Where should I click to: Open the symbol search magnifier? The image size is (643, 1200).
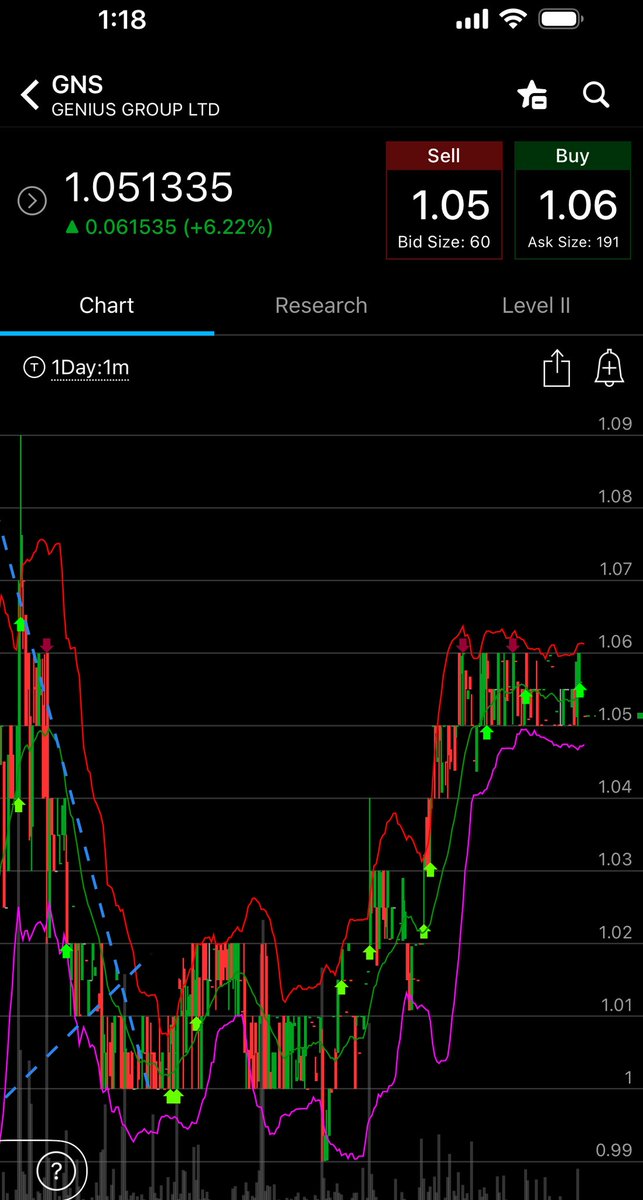(596, 95)
